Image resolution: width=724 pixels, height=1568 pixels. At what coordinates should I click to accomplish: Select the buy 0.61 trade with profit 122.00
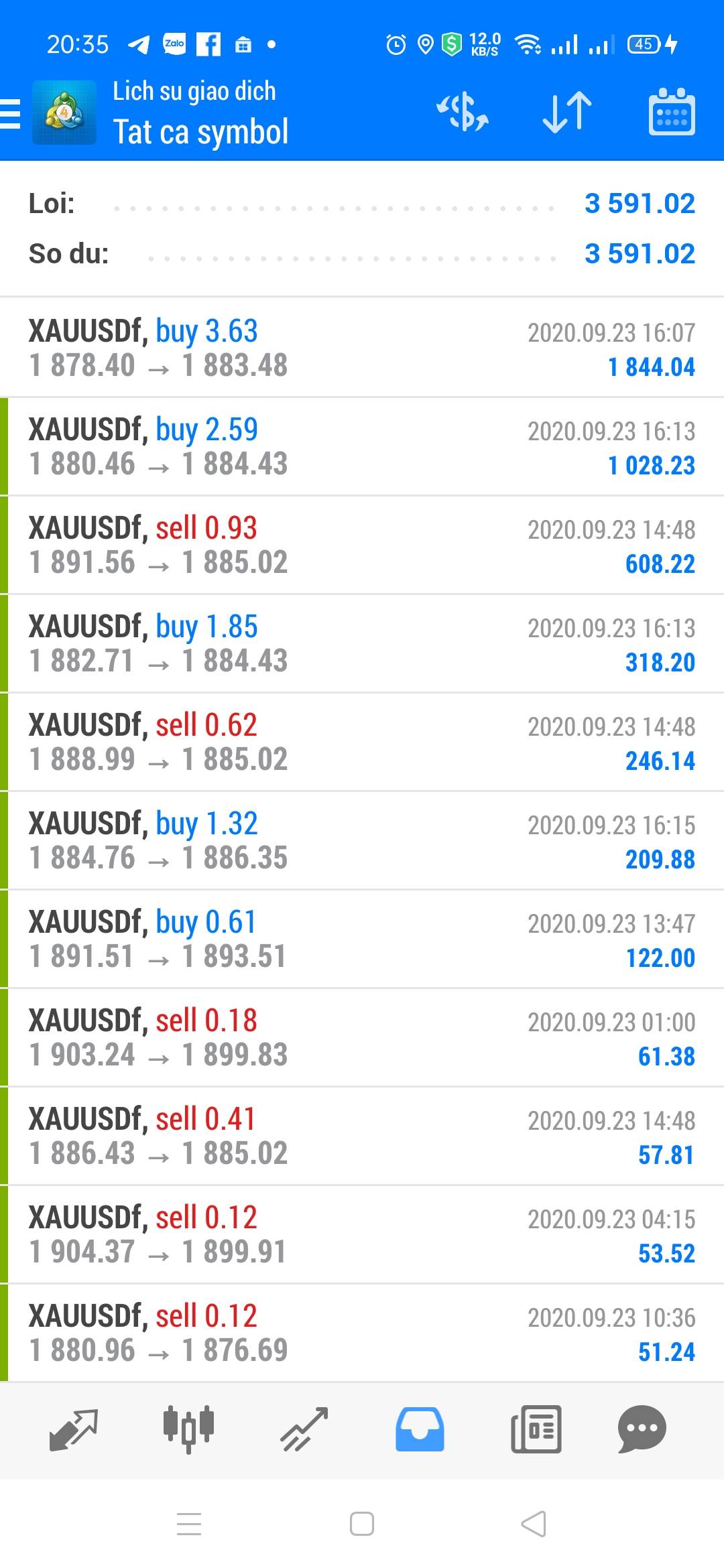(x=362, y=939)
